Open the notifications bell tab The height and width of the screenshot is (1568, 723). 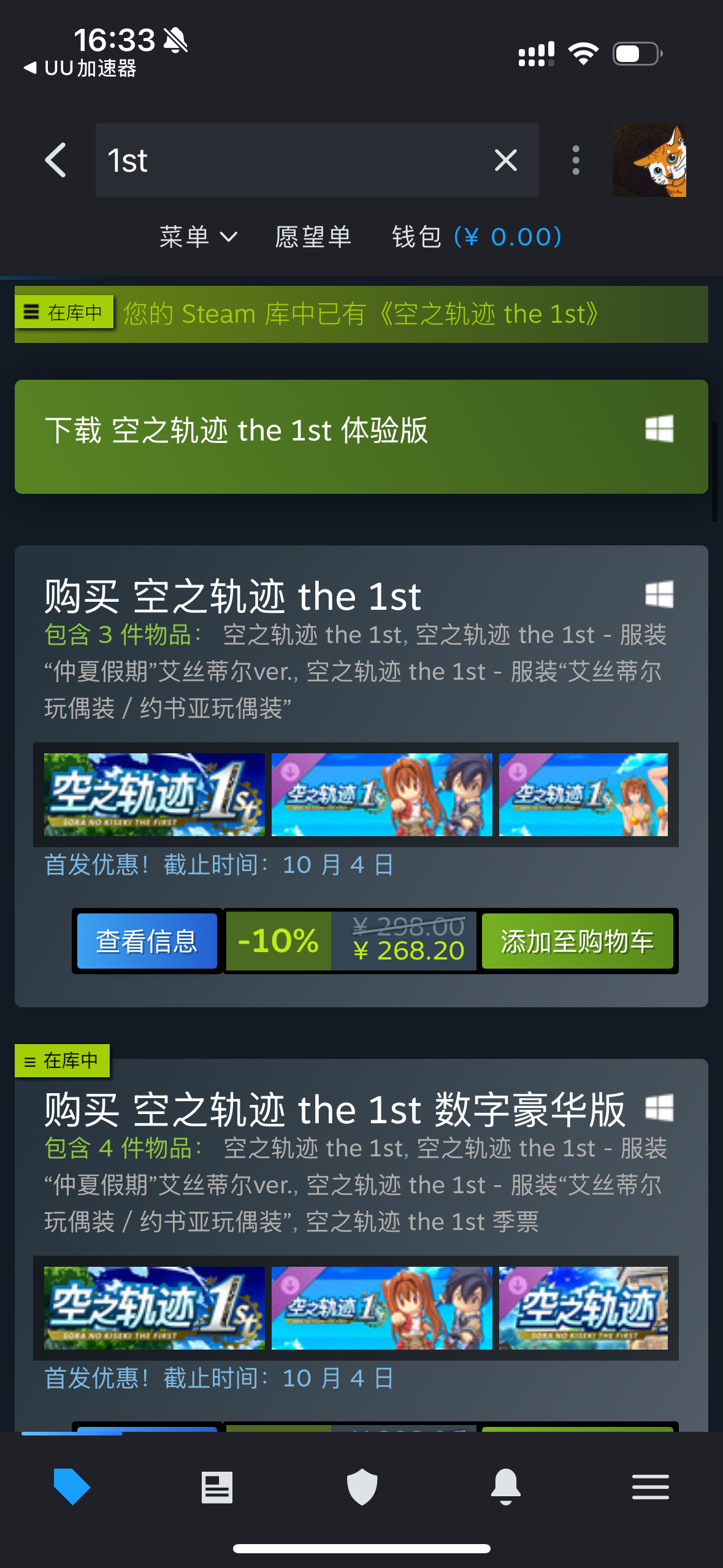click(506, 1487)
